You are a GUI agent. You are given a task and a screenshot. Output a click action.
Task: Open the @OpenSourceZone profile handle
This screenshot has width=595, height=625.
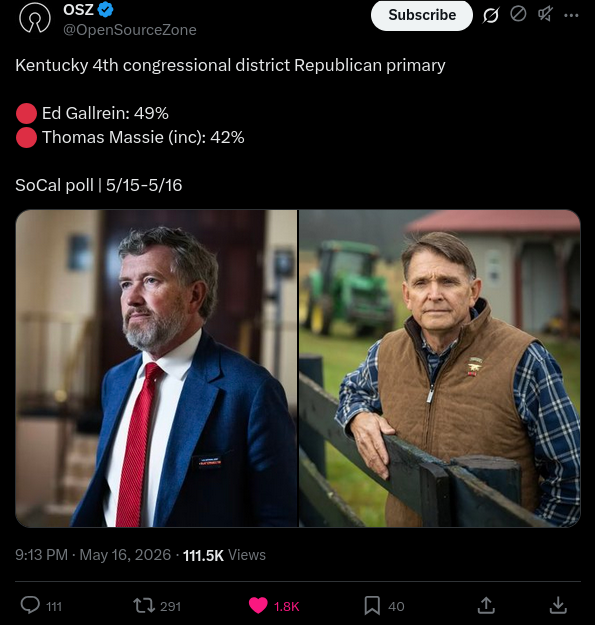pos(130,30)
